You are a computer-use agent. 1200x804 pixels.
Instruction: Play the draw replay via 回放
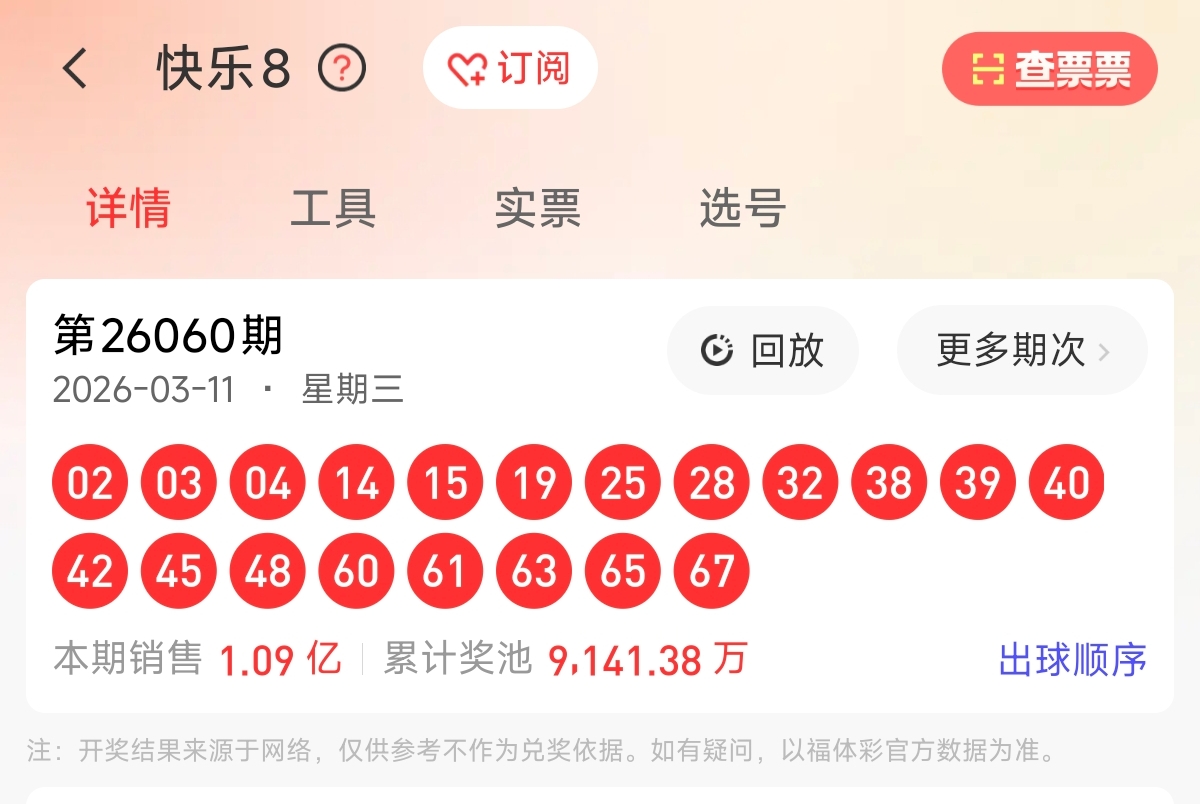(763, 350)
